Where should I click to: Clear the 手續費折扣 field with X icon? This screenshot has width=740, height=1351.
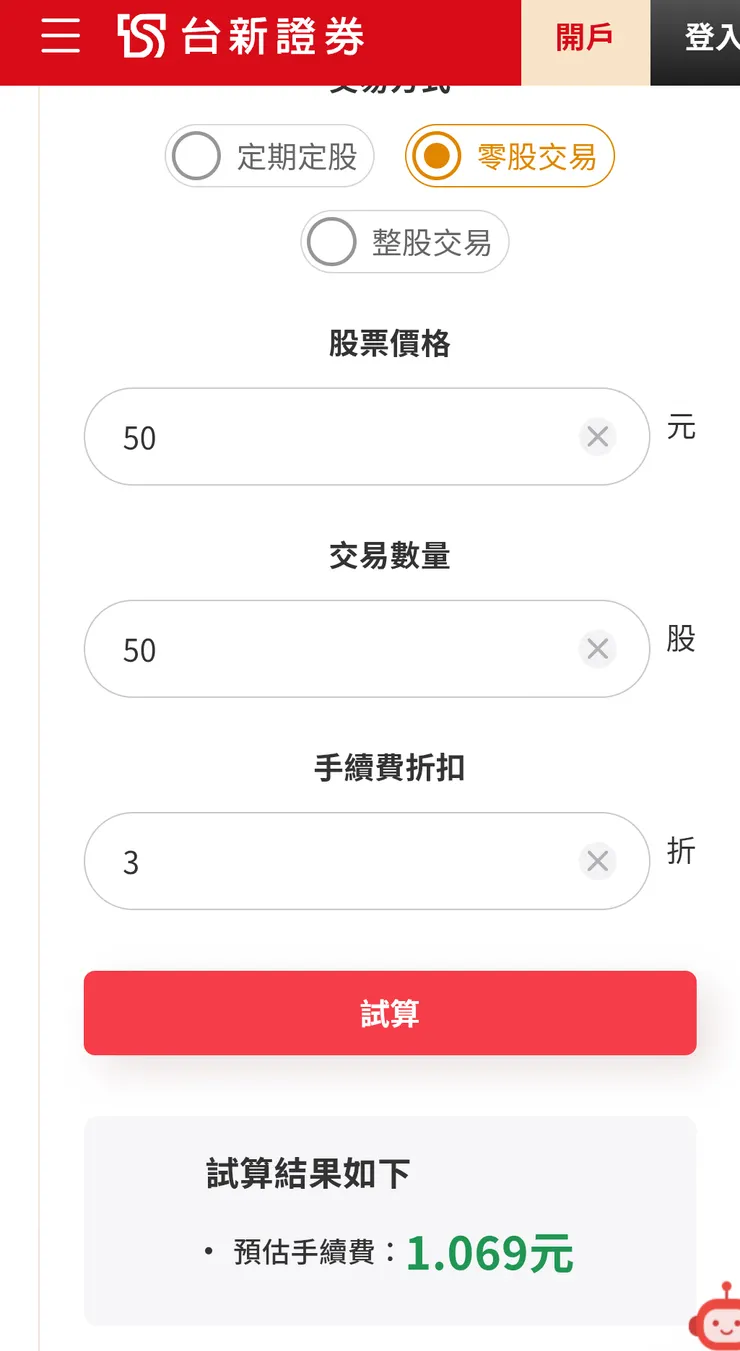[x=598, y=861]
